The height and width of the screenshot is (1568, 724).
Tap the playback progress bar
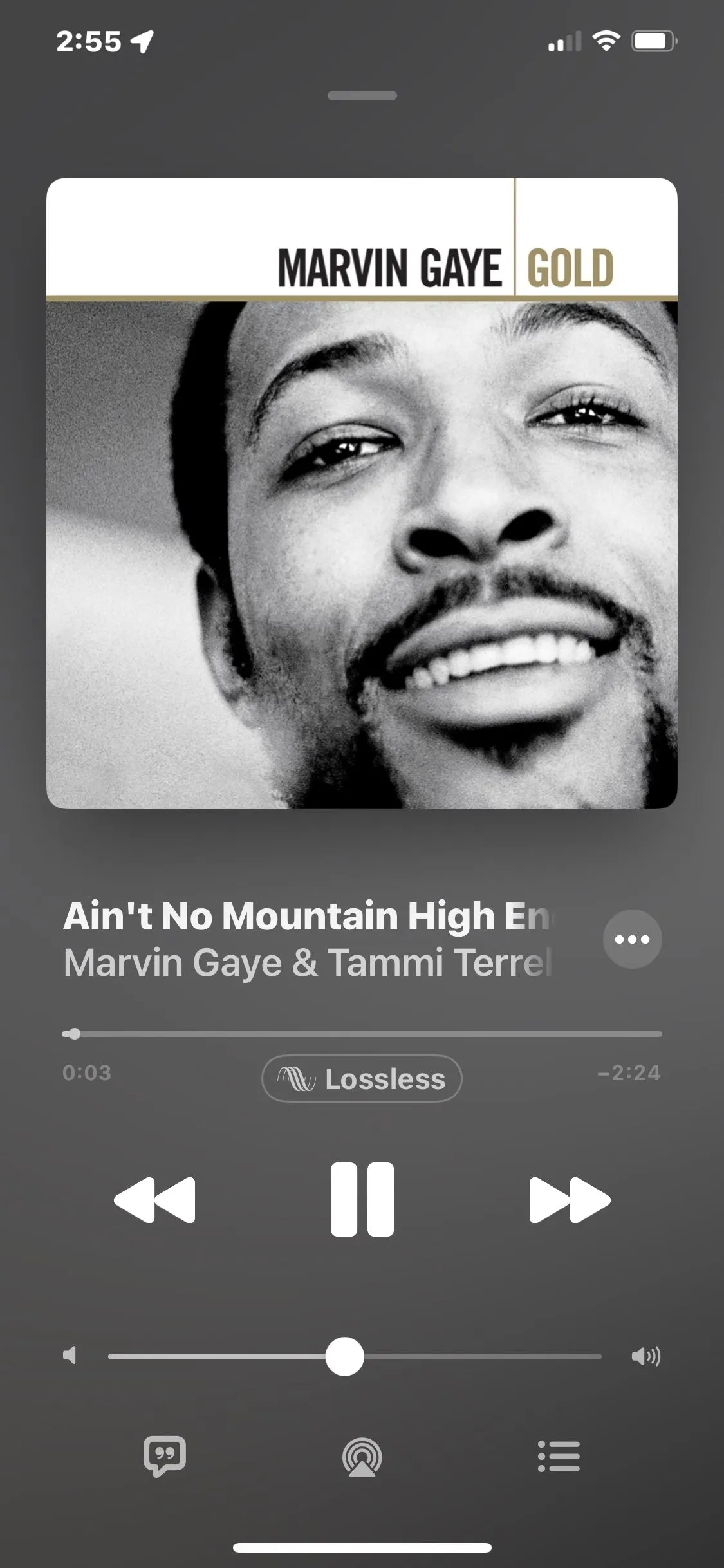362,1034
